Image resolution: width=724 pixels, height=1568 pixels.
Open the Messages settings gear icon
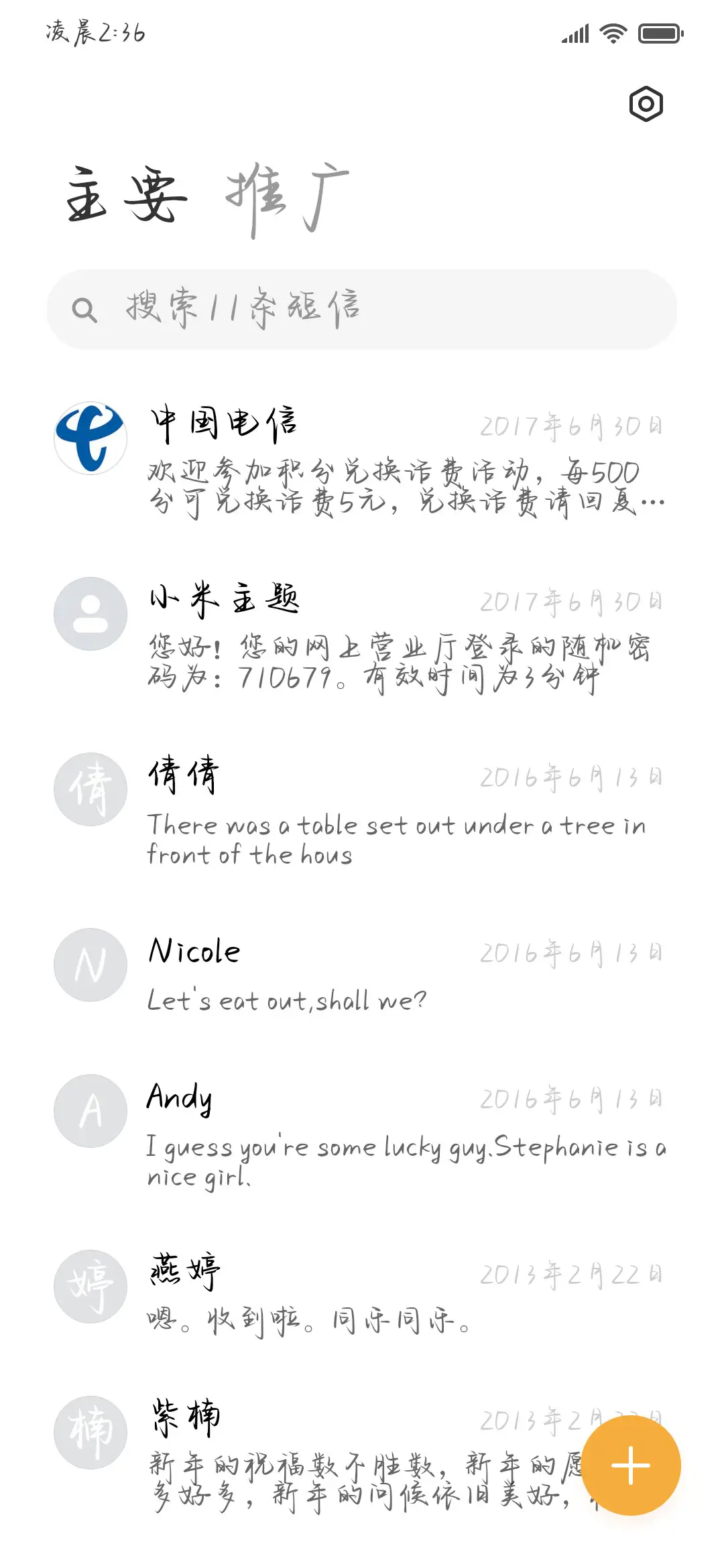pyautogui.click(x=646, y=104)
